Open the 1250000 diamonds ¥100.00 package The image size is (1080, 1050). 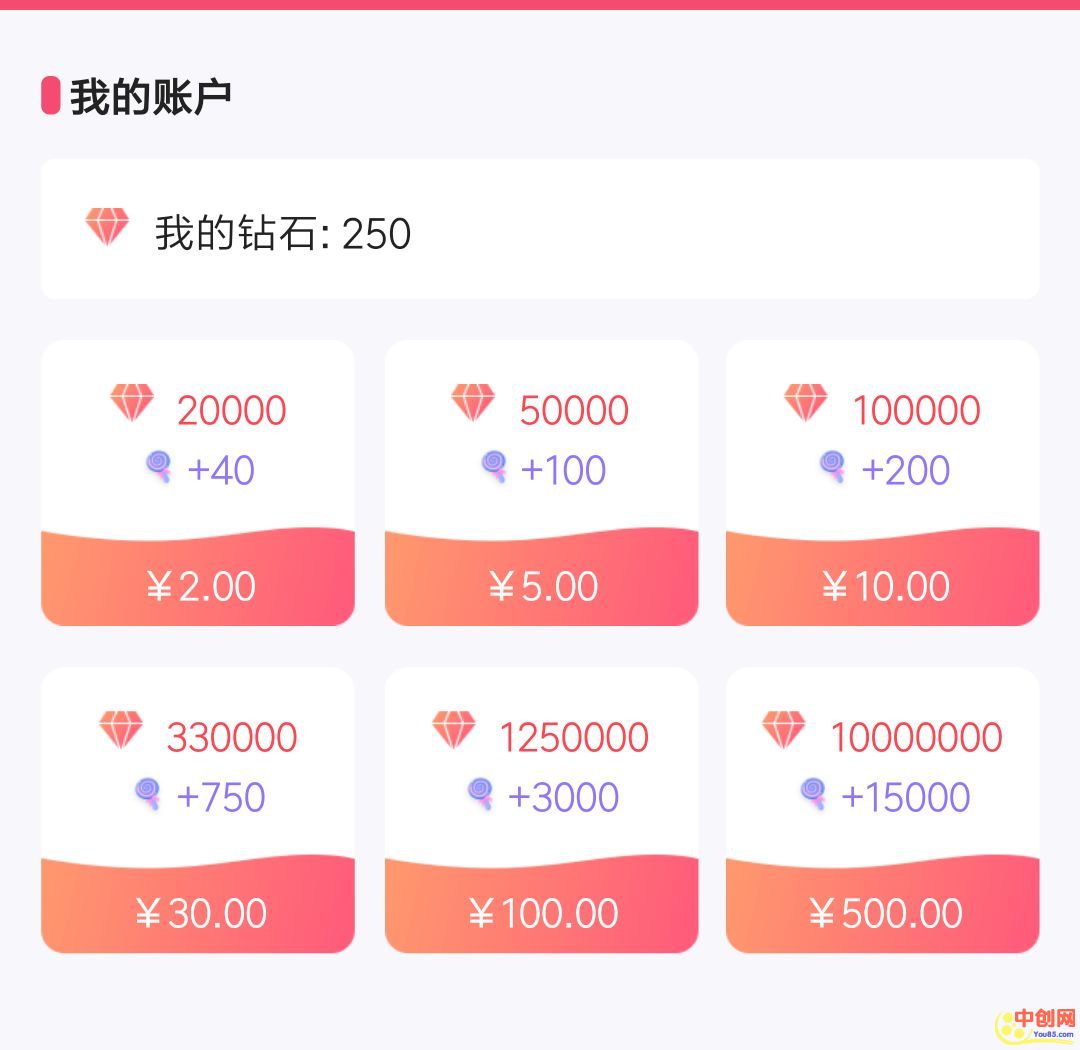pos(541,811)
